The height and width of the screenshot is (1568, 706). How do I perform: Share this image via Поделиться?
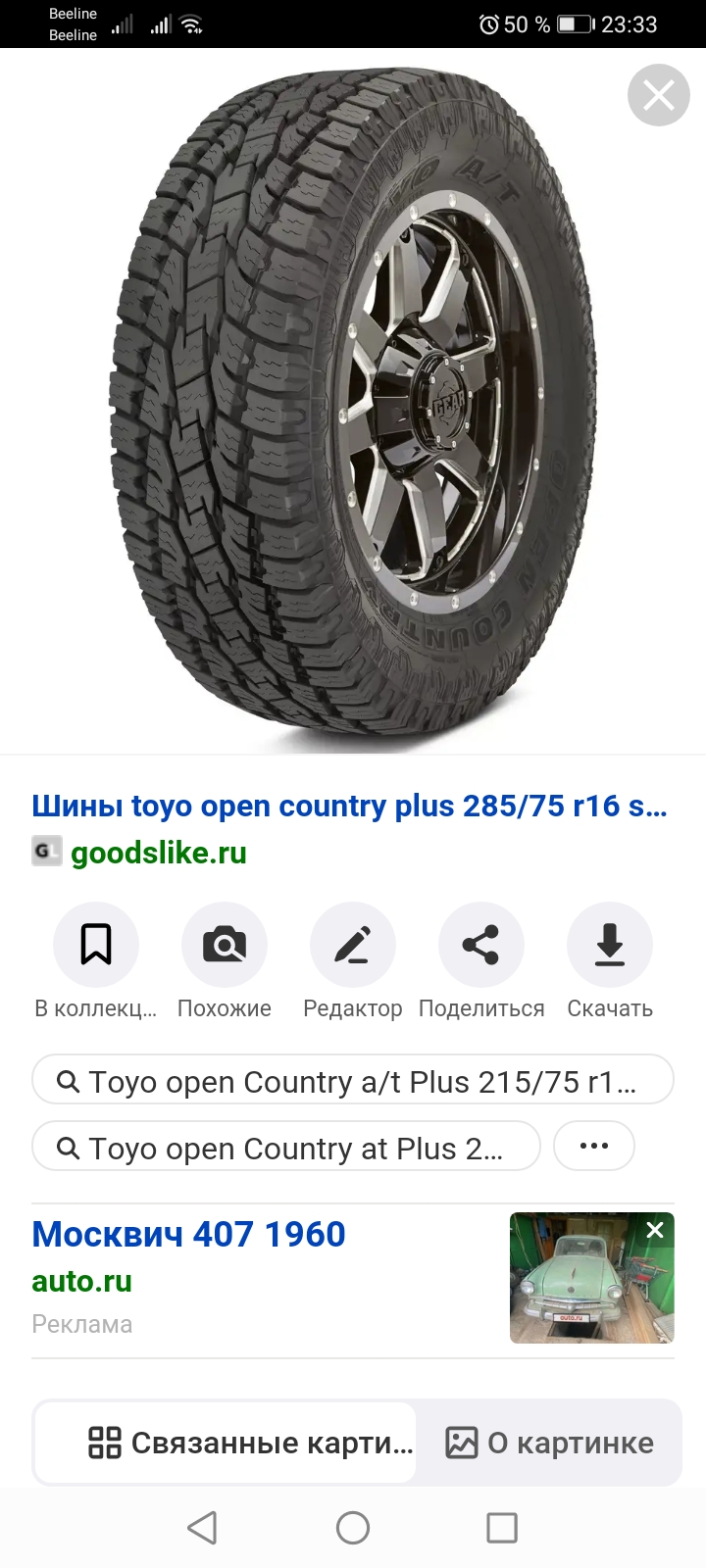point(480,945)
